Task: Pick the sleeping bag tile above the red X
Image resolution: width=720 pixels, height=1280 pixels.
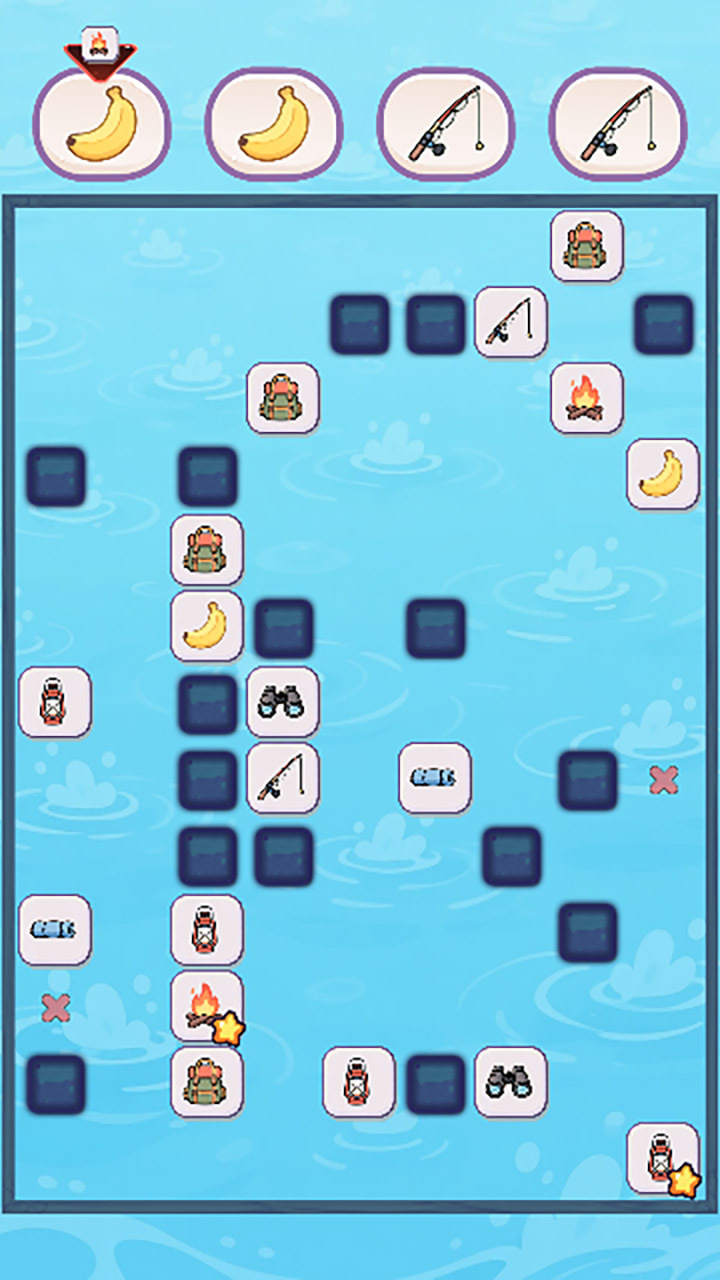Action: pyautogui.click(x=54, y=930)
